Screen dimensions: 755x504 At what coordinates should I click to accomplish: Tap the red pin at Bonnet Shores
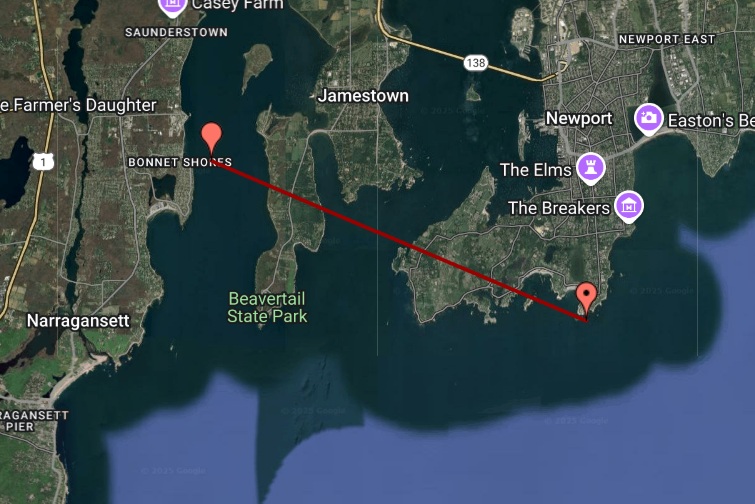coord(211,139)
